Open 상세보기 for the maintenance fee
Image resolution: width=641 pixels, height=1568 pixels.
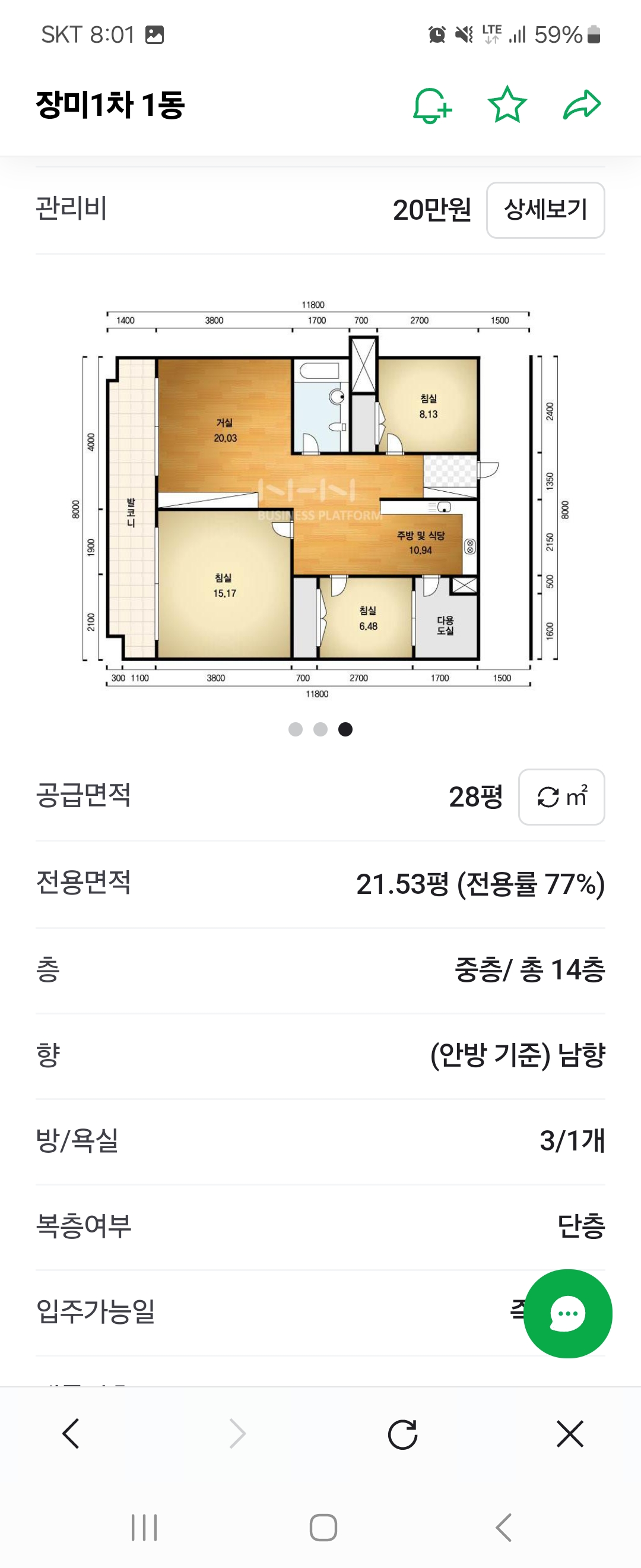[545, 210]
